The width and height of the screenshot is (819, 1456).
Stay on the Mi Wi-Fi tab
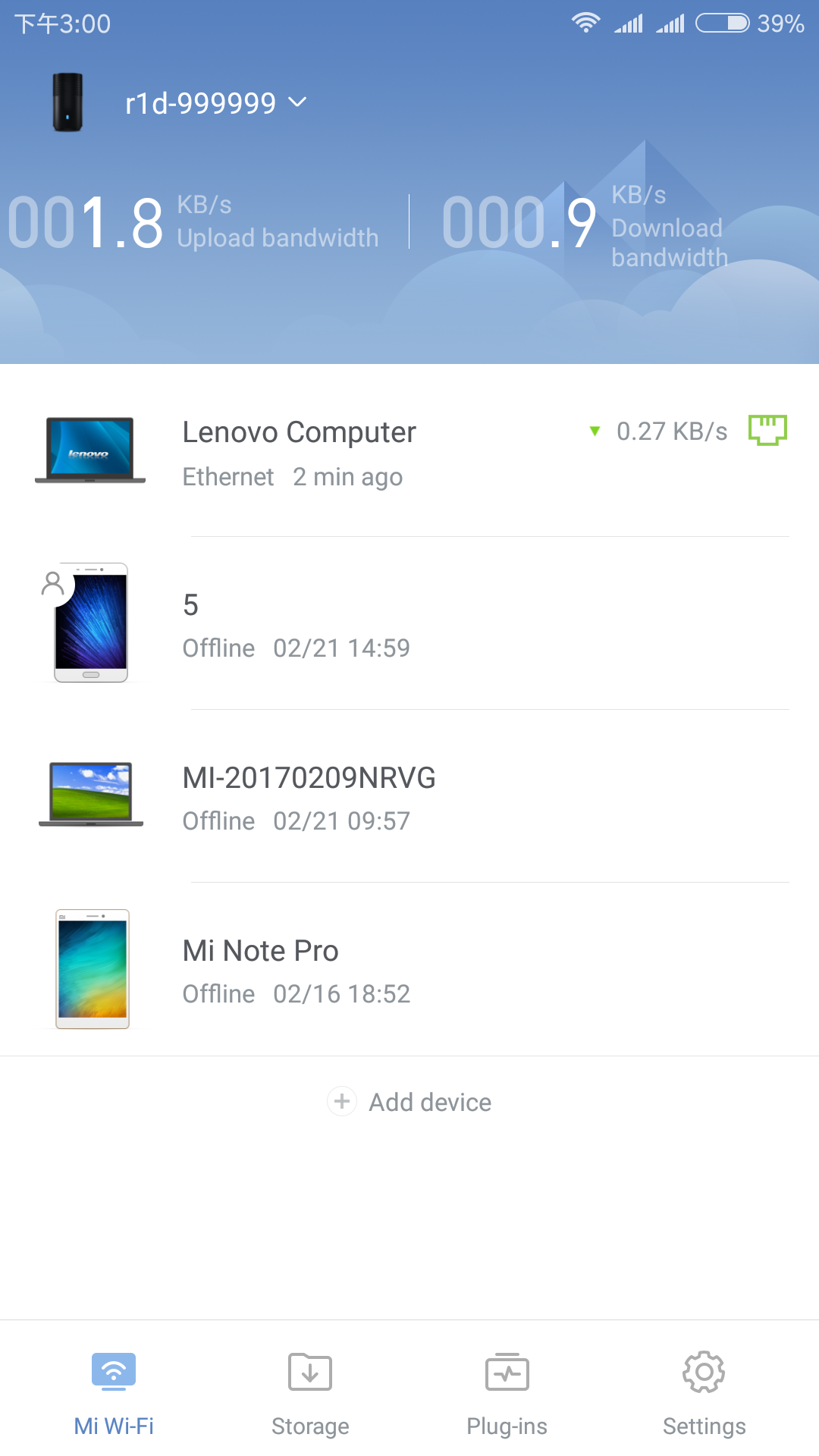pos(114,1393)
